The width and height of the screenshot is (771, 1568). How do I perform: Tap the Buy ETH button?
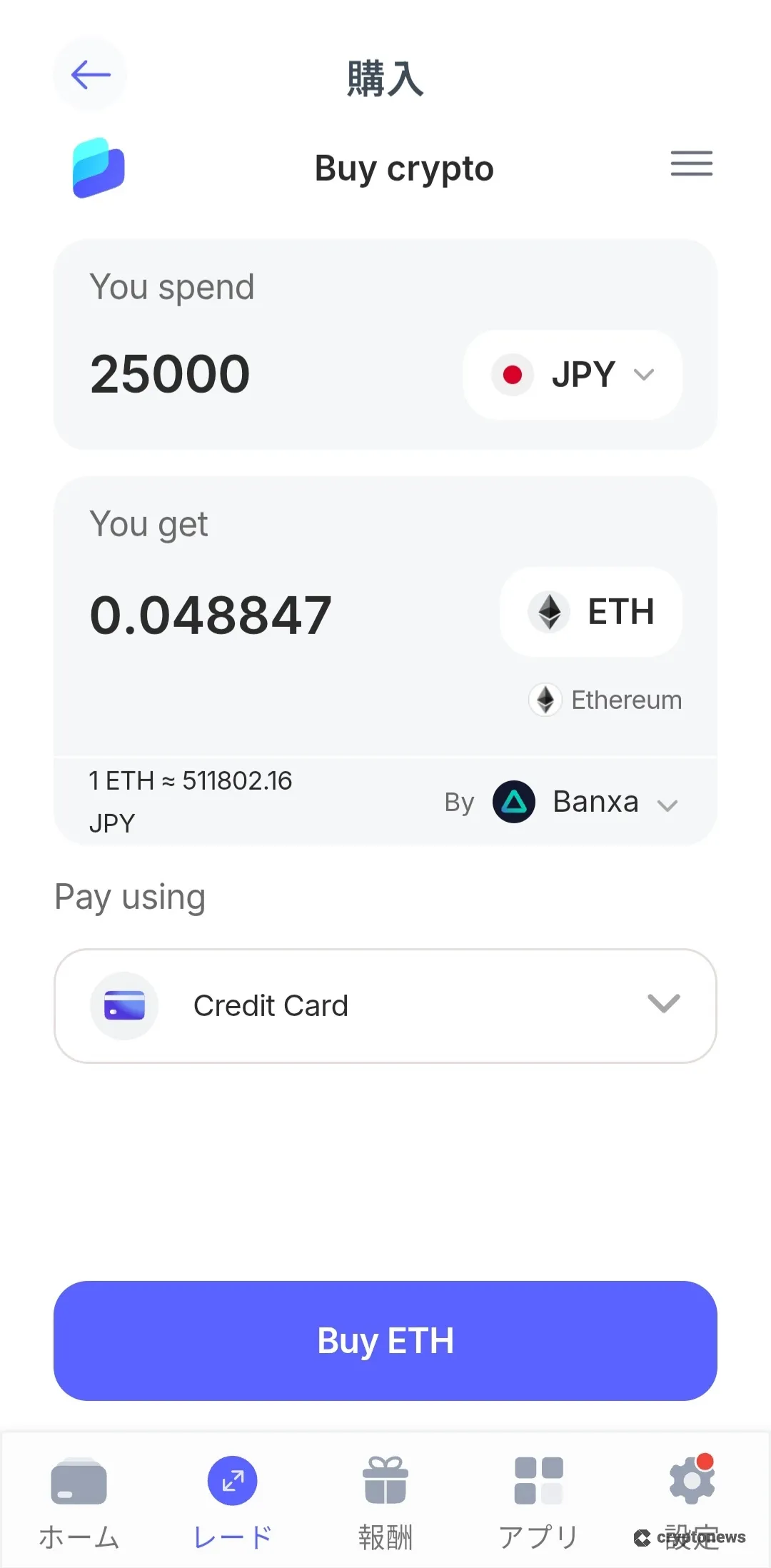(385, 1340)
